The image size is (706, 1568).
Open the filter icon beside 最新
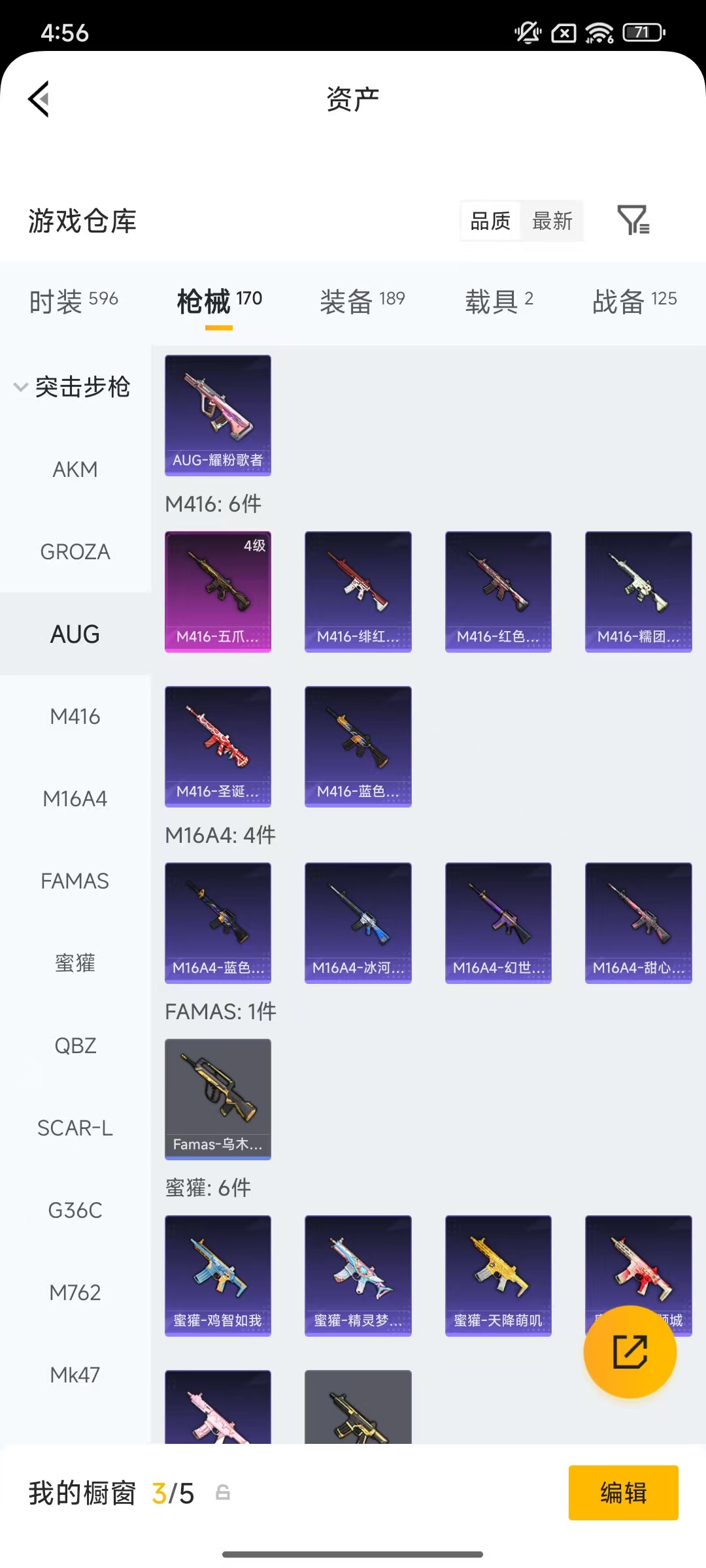(633, 220)
